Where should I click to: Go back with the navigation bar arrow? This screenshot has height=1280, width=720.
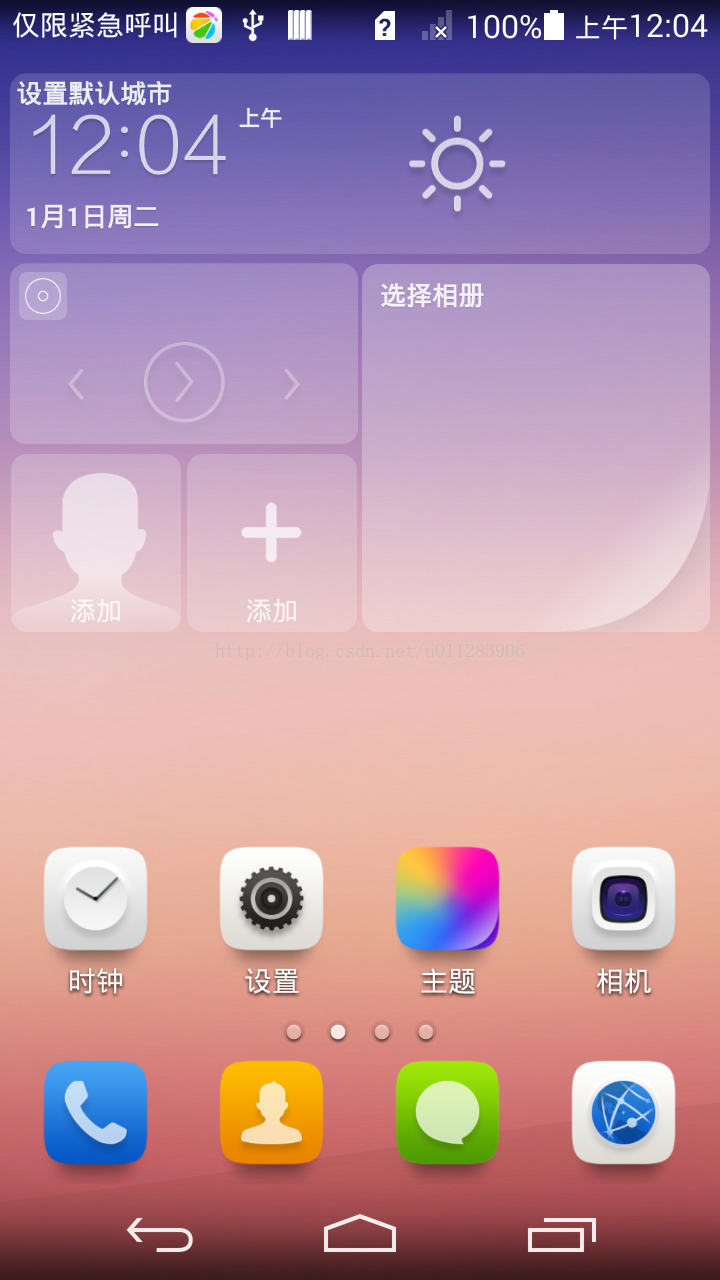coord(160,1235)
